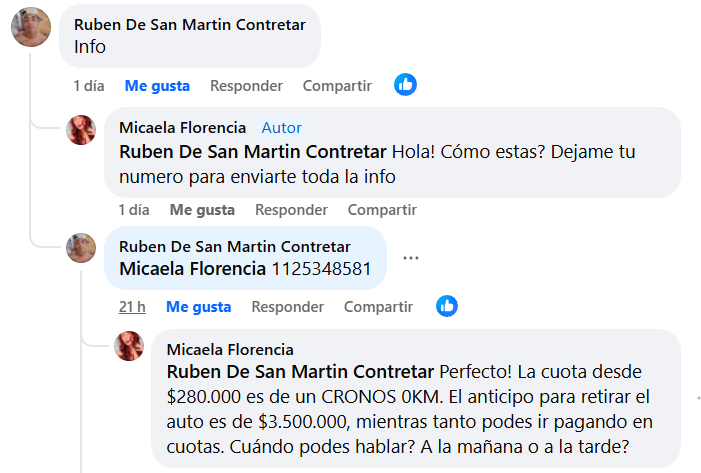Share Micaela's "Dejame tu numero" comment

pyautogui.click(x=382, y=210)
